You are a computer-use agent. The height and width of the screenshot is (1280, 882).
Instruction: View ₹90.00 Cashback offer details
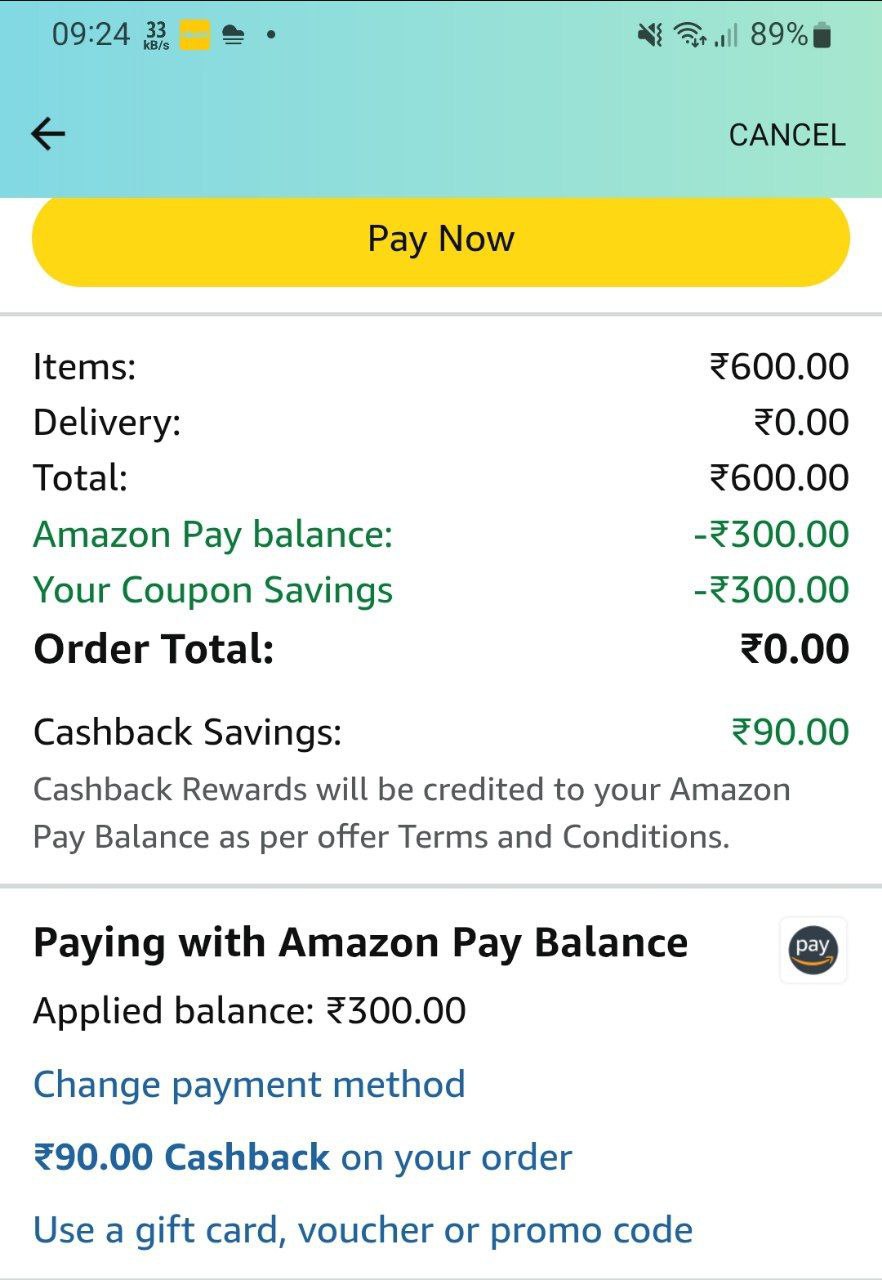[302, 1157]
